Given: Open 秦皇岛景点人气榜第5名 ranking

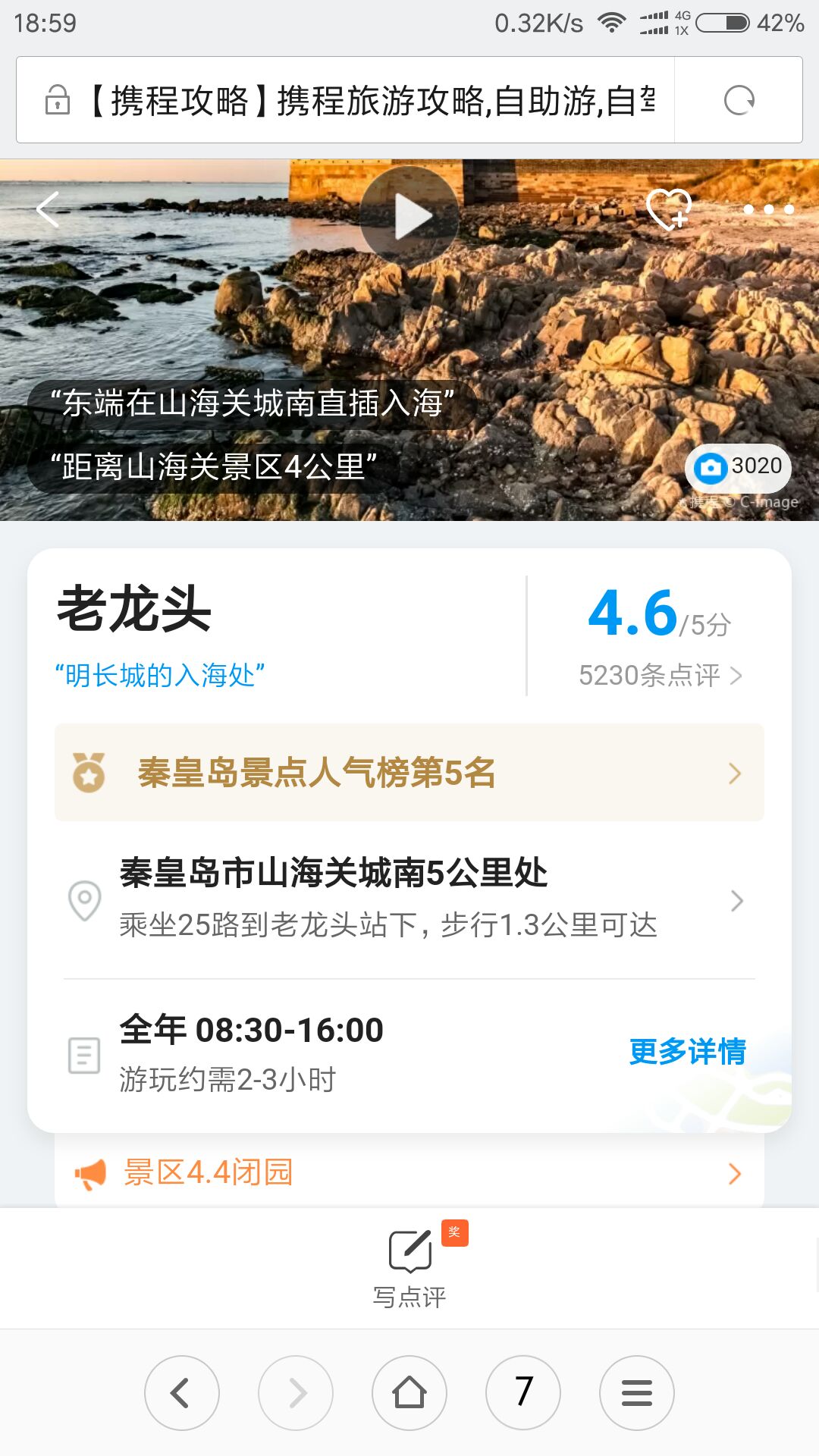Looking at the screenshot, I should pos(409,773).
